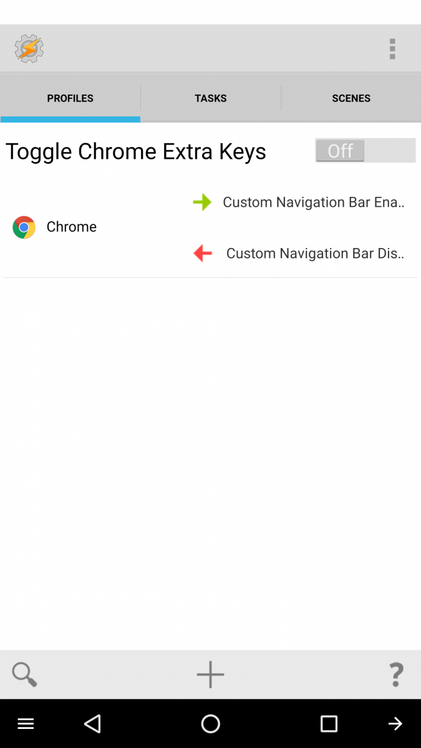
Task: Tap the magnifier search icon
Action: pos(24,675)
